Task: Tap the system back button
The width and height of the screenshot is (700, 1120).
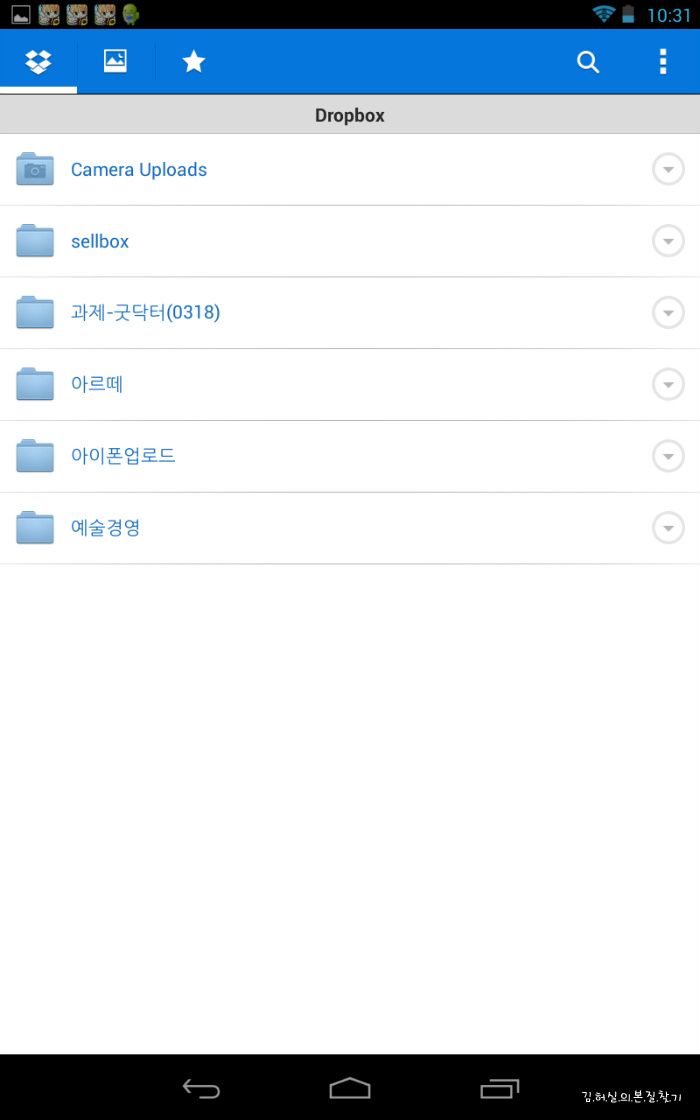Action: 201,1089
